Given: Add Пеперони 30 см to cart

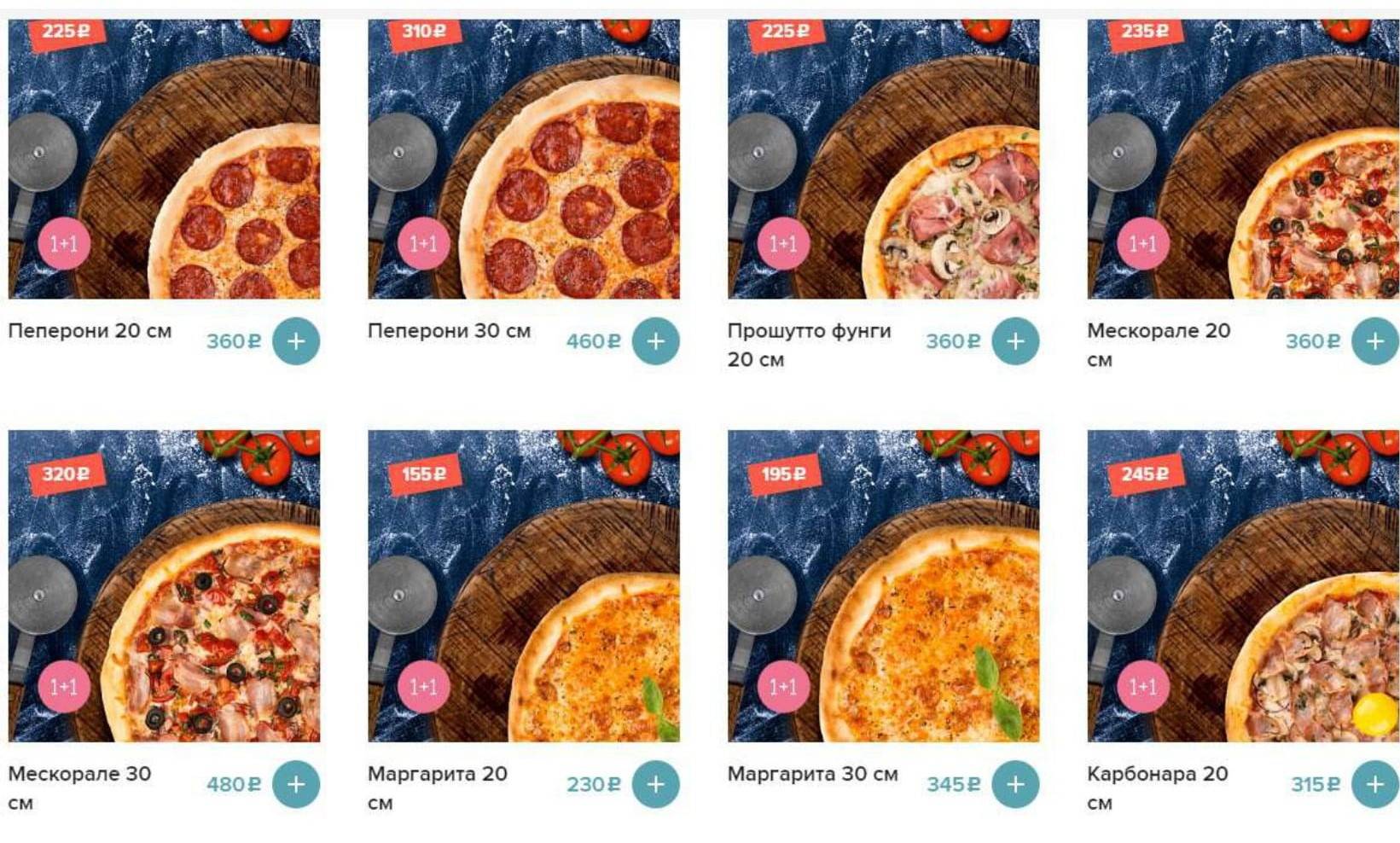Looking at the screenshot, I should [x=655, y=341].
